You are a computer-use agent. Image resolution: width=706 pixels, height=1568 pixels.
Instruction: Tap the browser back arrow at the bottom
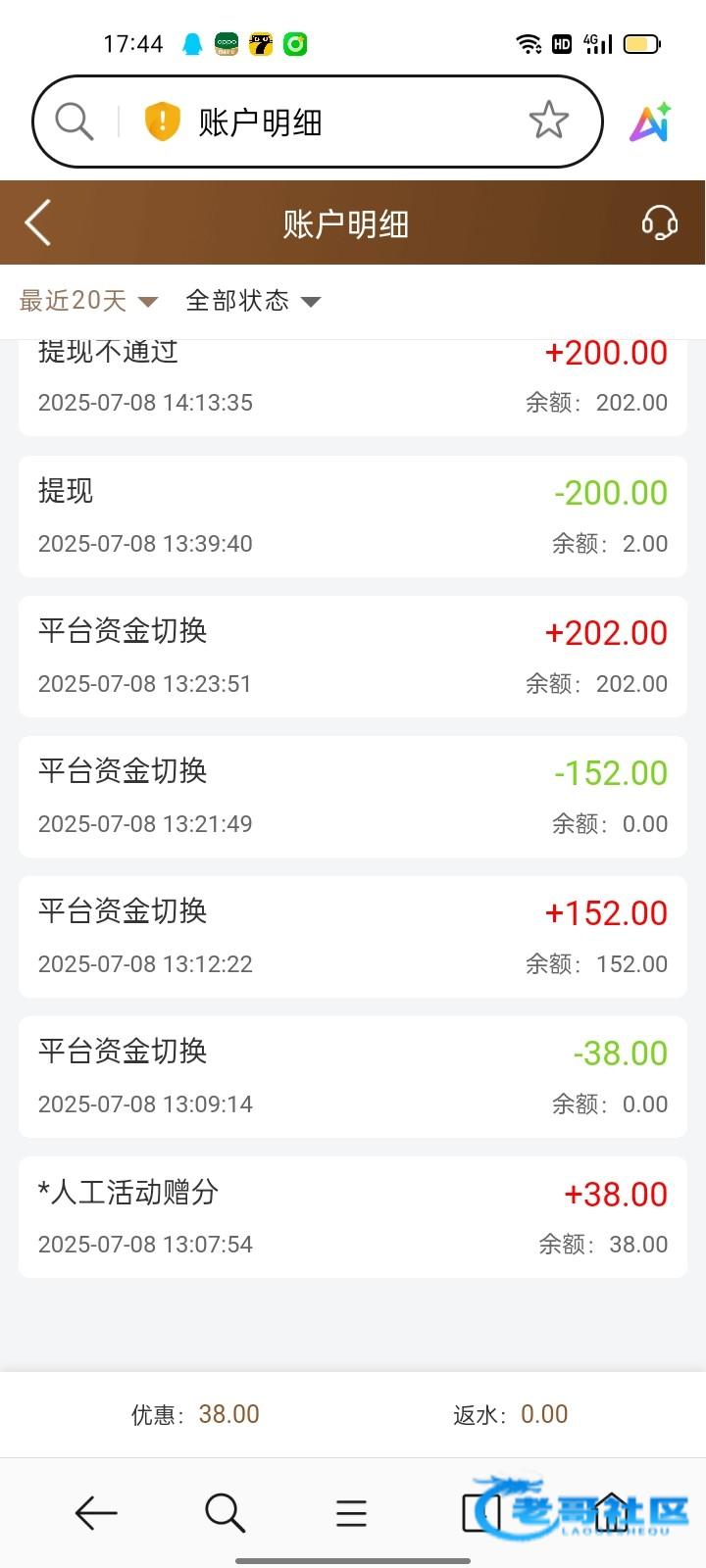click(95, 1513)
